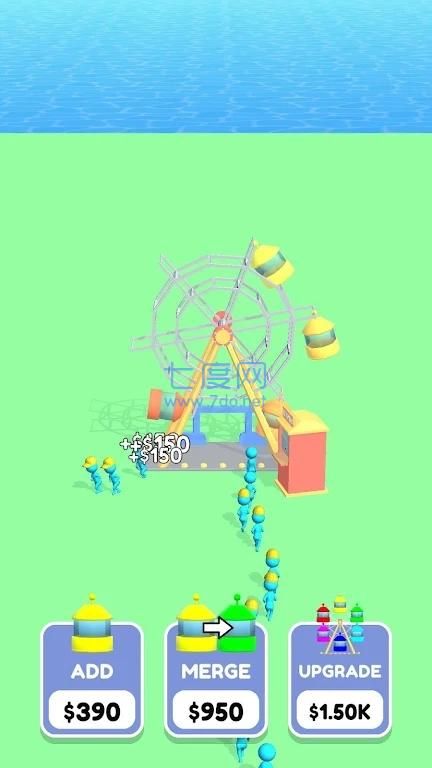Upgrade the Ferris wheel for $1.50K
Viewport: 432px width, 768px height.
pyautogui.click(x=340, y=680)
